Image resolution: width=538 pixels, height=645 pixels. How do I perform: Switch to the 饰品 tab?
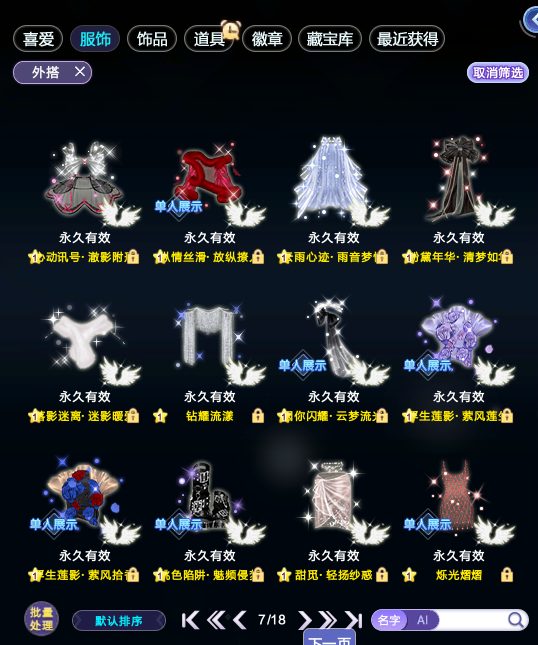tap(152, 39)
